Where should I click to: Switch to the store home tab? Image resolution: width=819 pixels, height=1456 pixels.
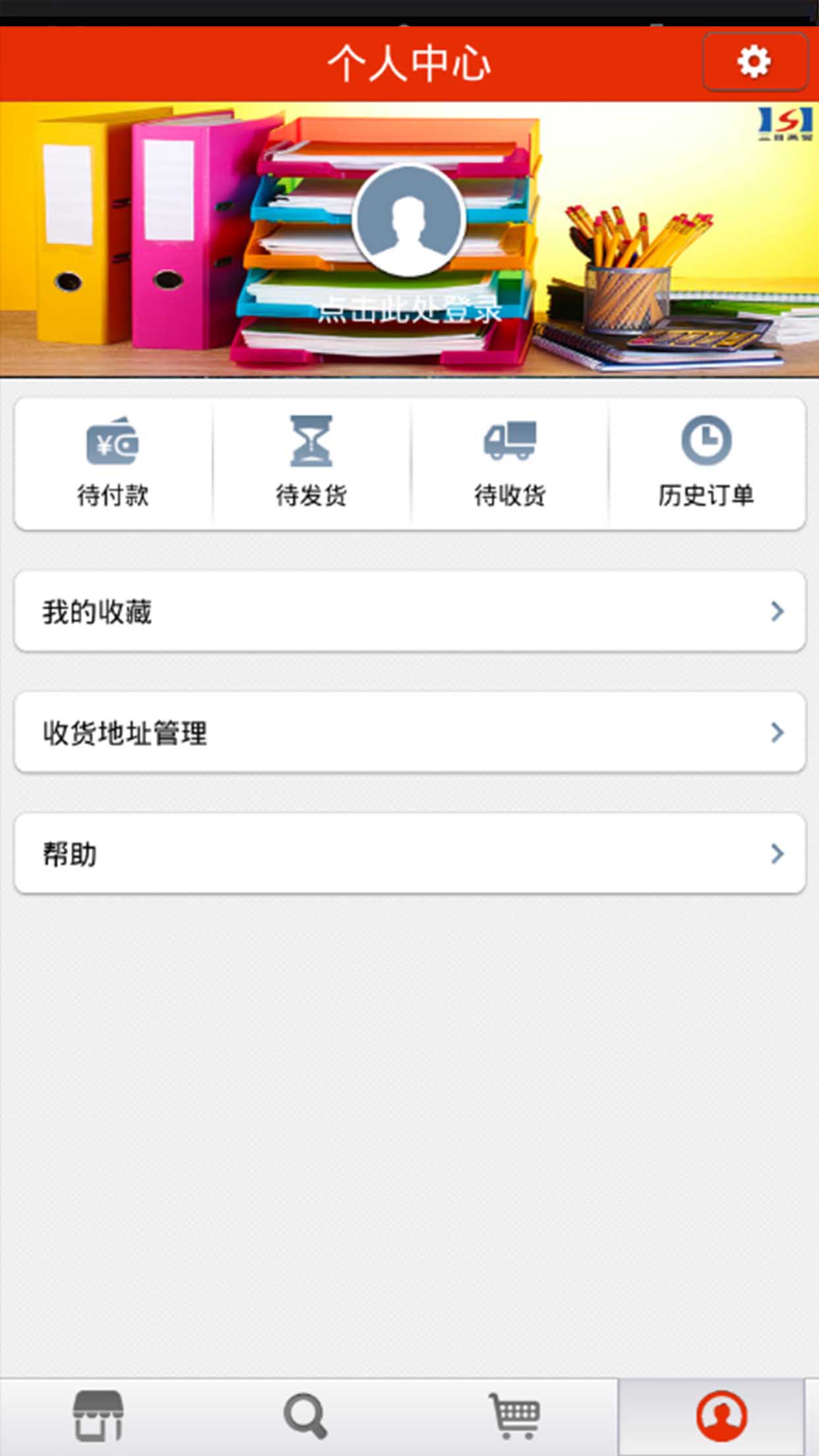[98, 1416]
